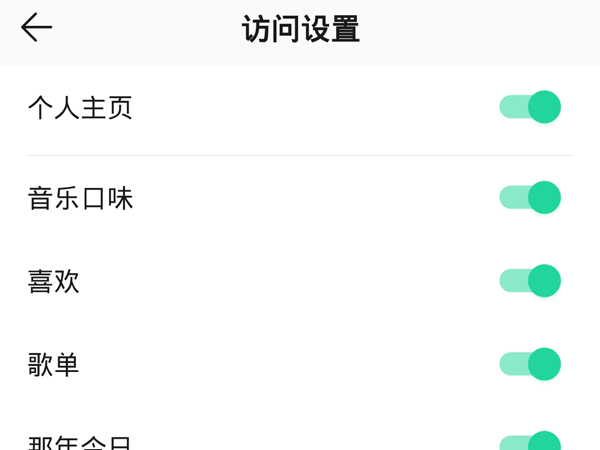This screenshot has width=600, height=450.
Task: Toggle off 个人主页 access switch
Action: point(530,107)
